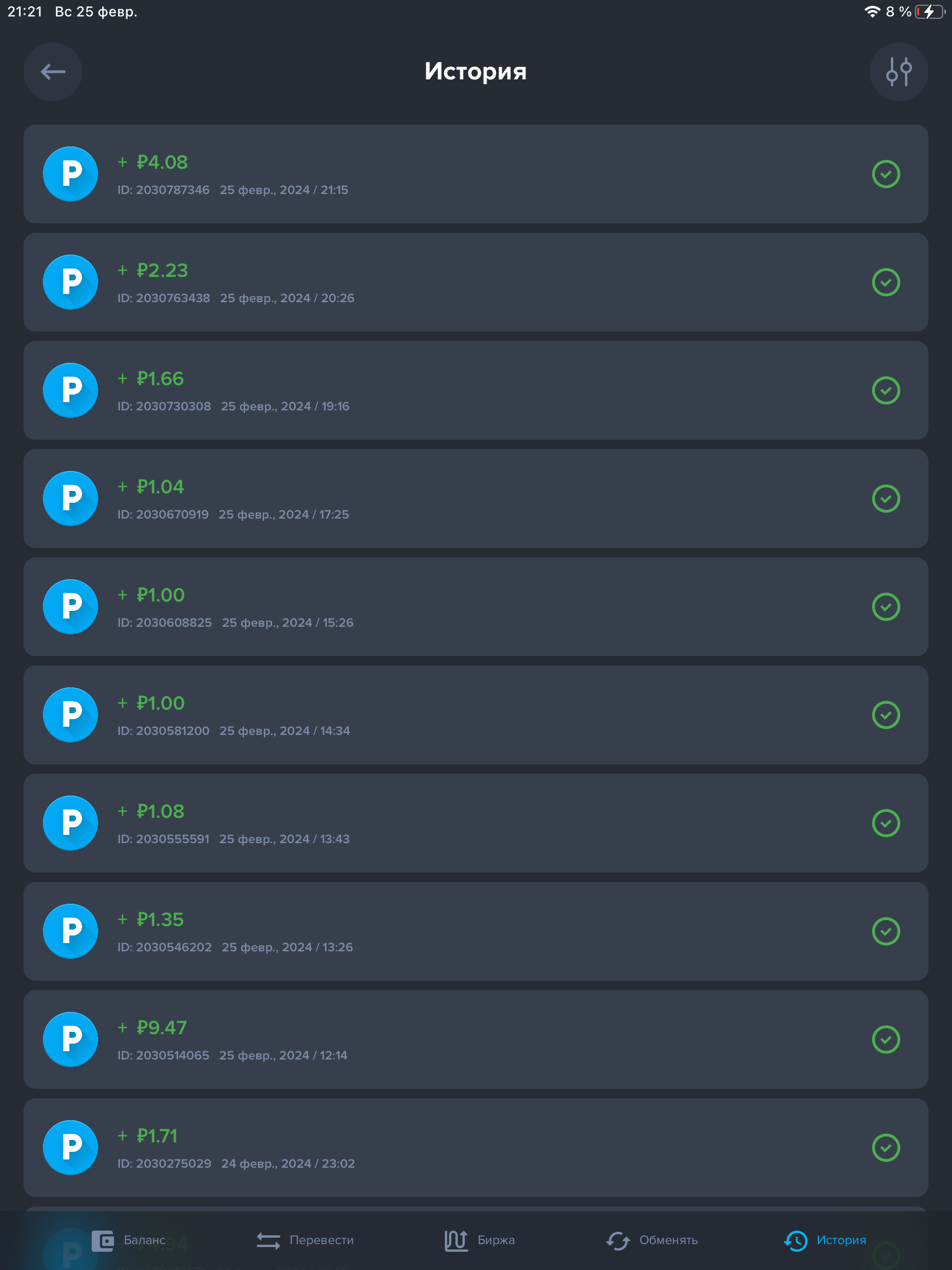Viewport: 952px width, 1270px height.
Task: Select the История tab
Action: (825, 1240)
